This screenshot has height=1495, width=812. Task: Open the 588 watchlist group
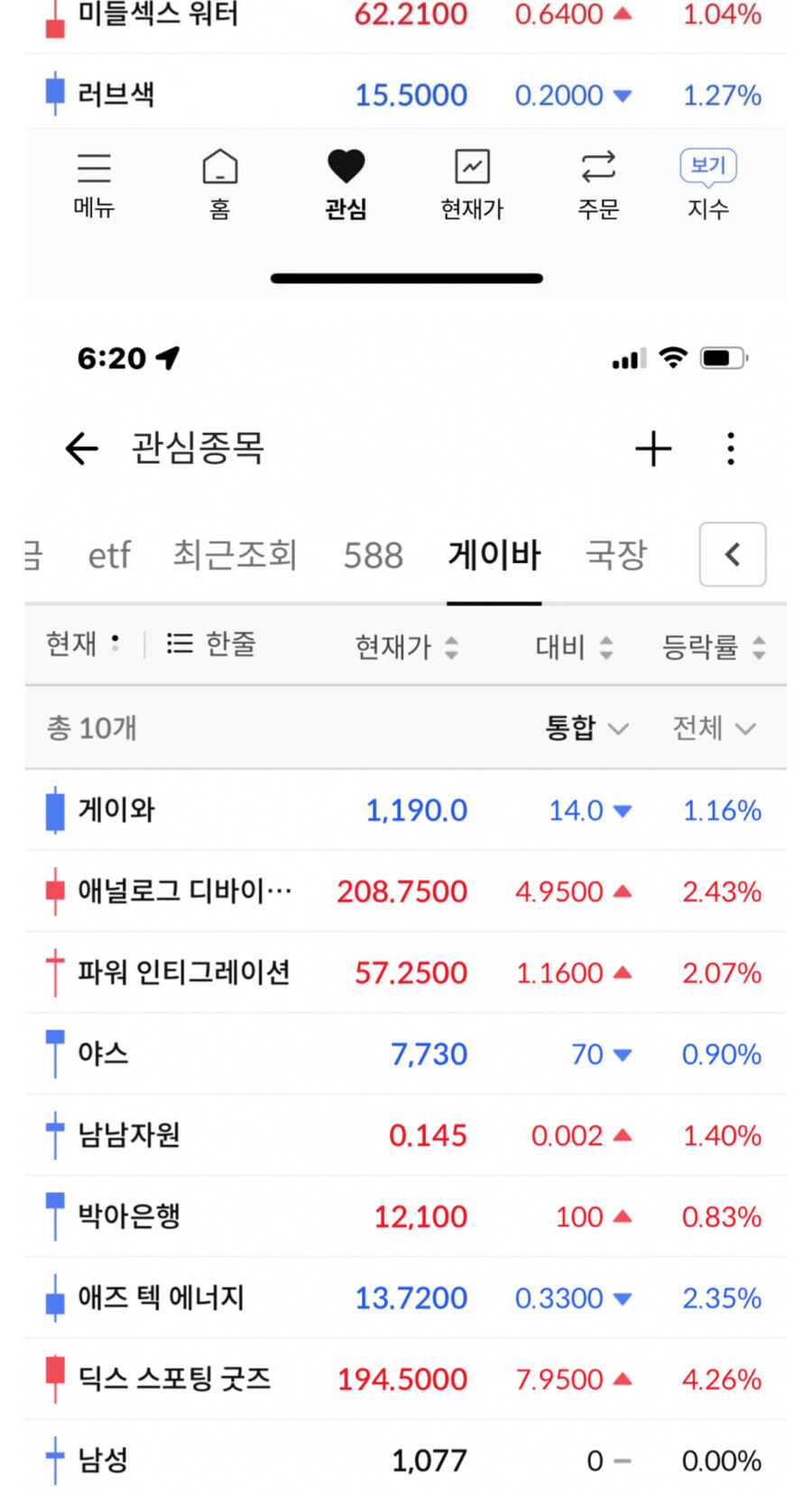[x=372, y=555]
